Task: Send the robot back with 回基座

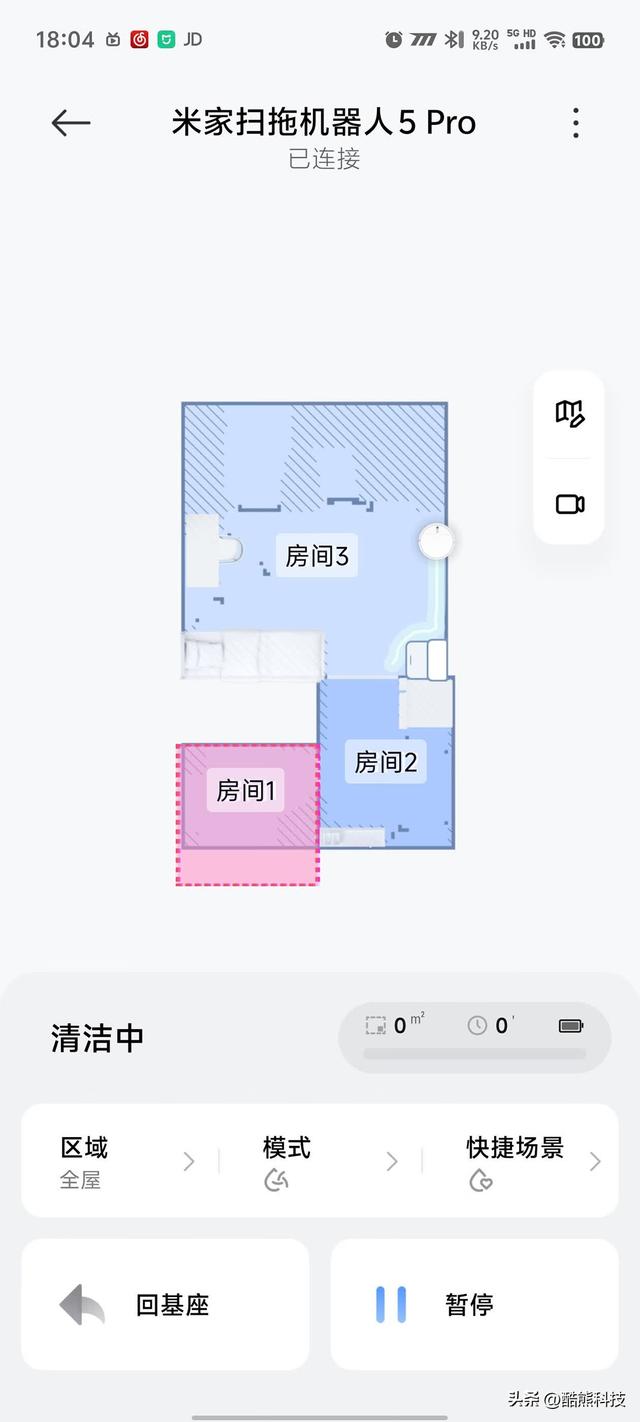Action: [165, 1304]
